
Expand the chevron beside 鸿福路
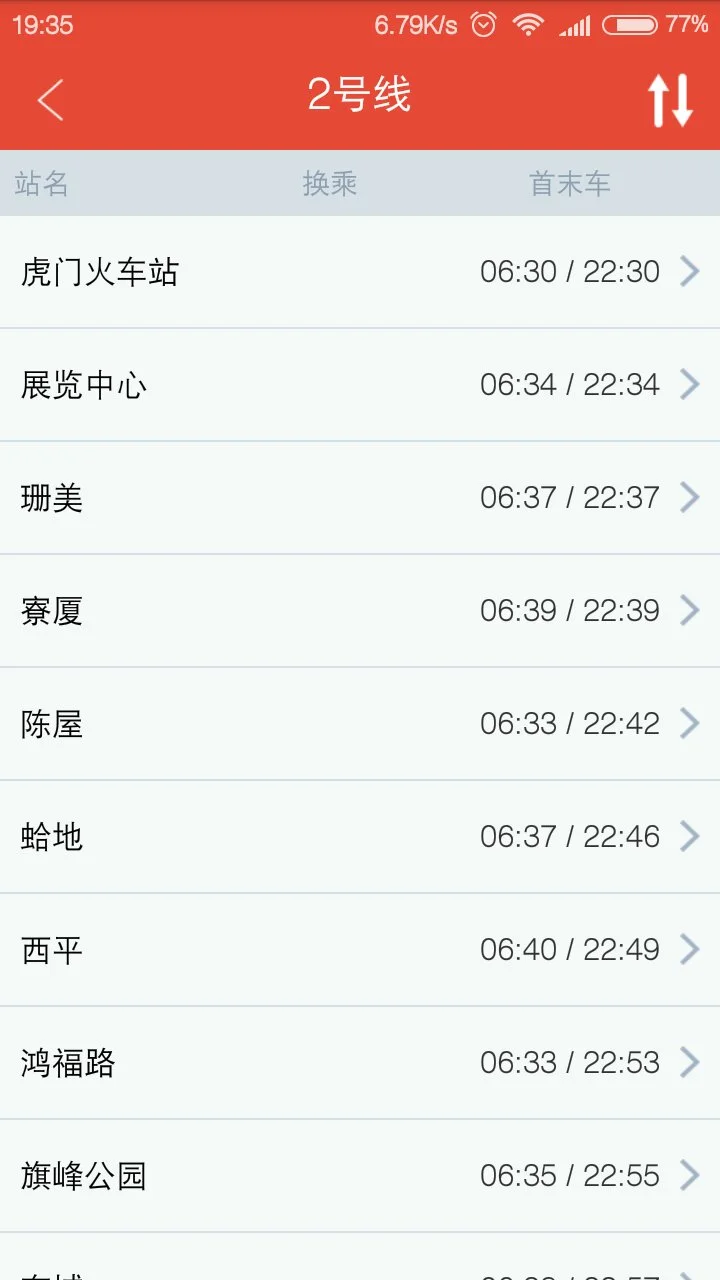pyautogui.click(x=689, y=1062)
